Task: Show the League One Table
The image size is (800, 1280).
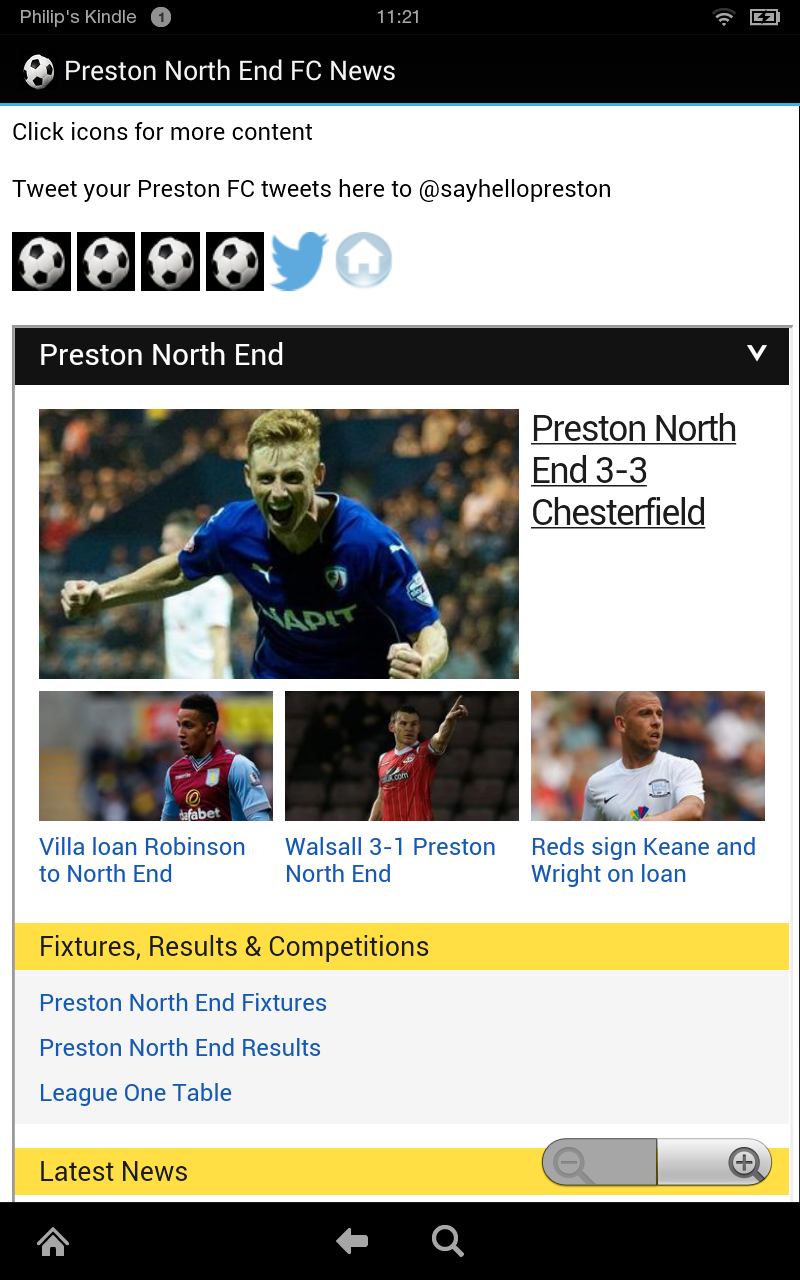Action: (x=136, y=1093)
